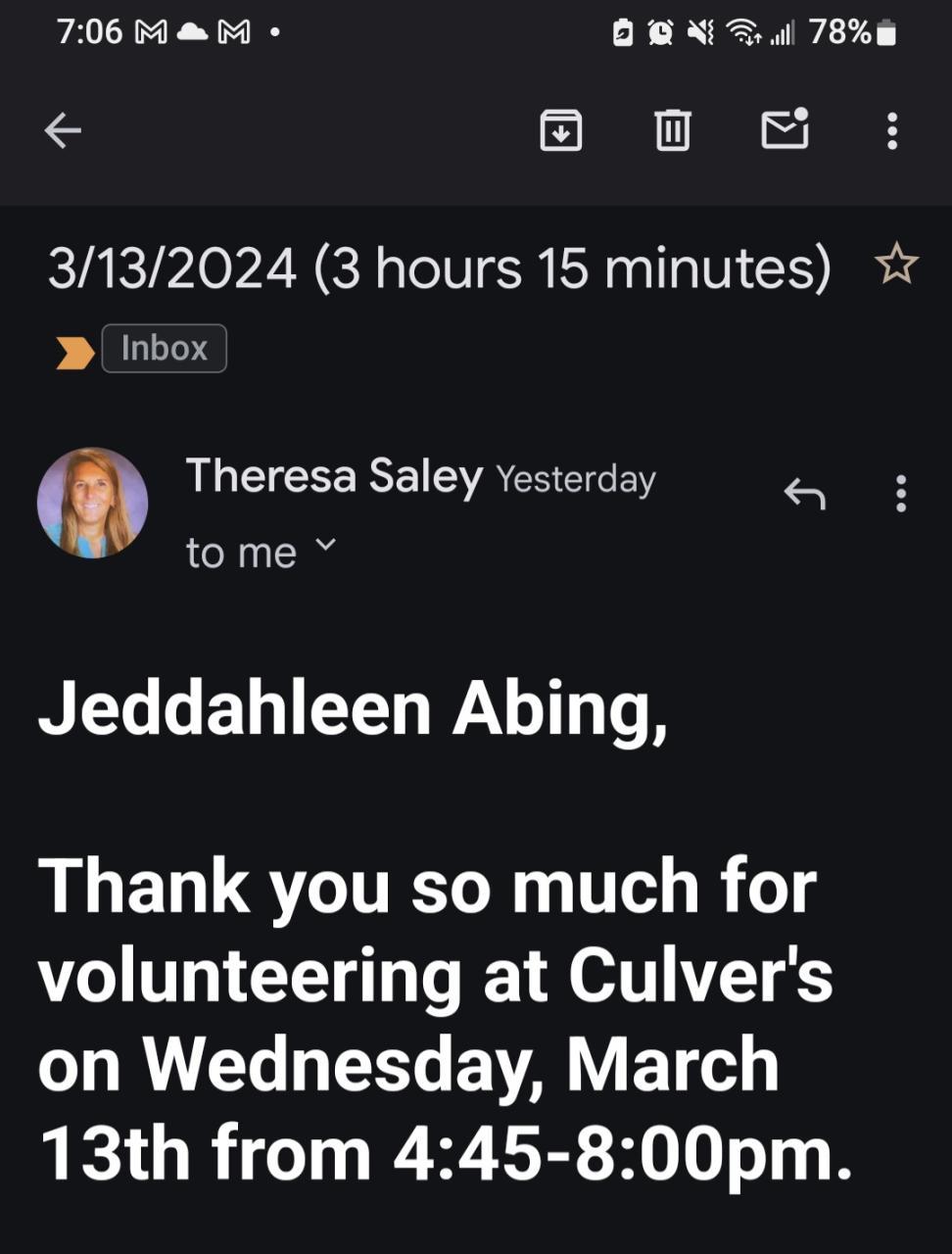The image size is (952, 1254).
Task: Open the top toolbar overflow menu
Action: pyautogui.click(x=891, y=130)
